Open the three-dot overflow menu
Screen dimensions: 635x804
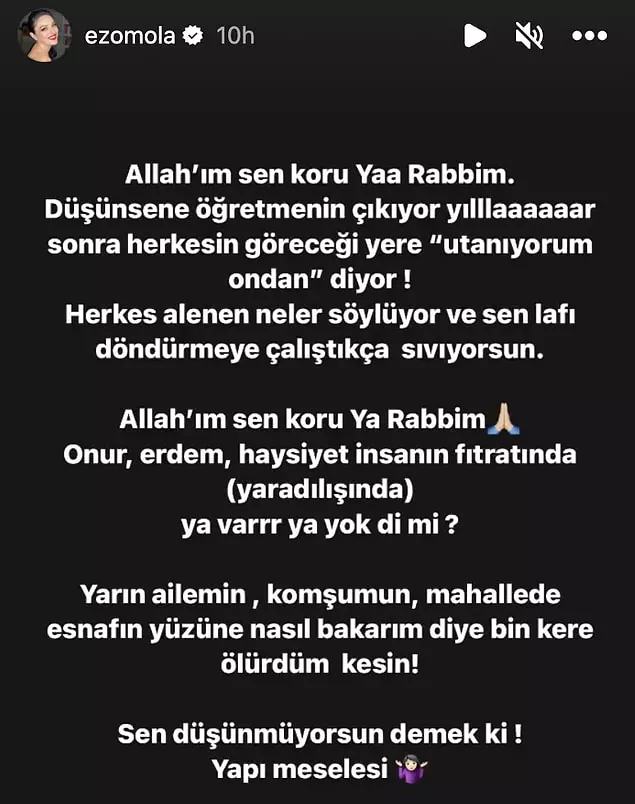(589, 37)
